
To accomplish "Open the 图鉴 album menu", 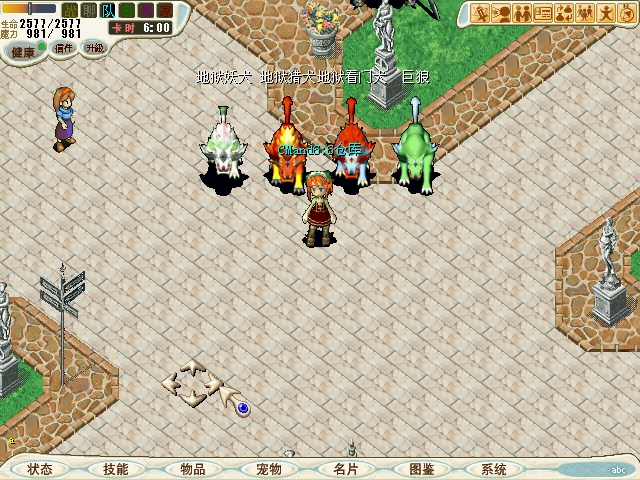I will click(421, 469).
